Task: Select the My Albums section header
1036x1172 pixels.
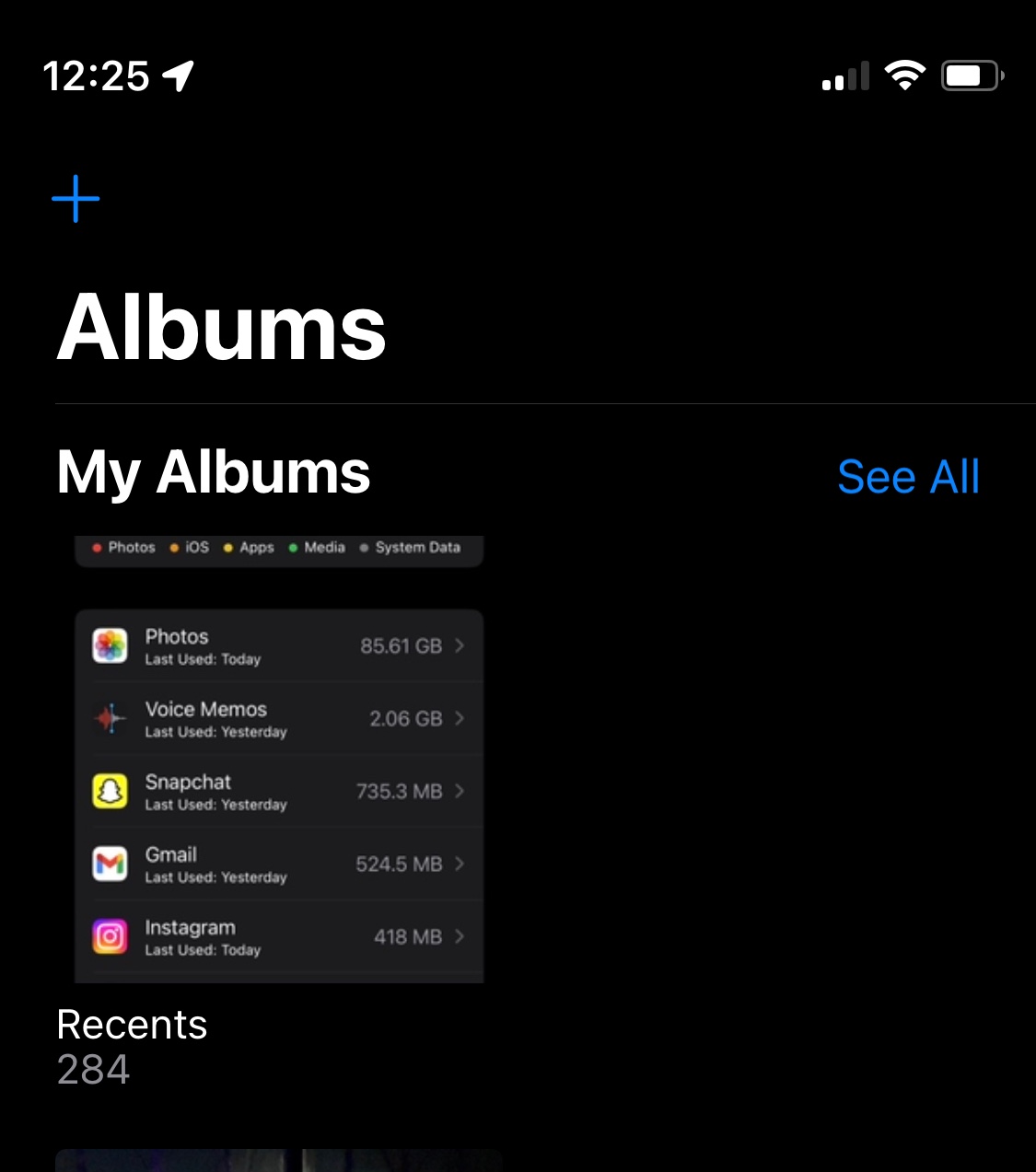Action: coord(214,474)
